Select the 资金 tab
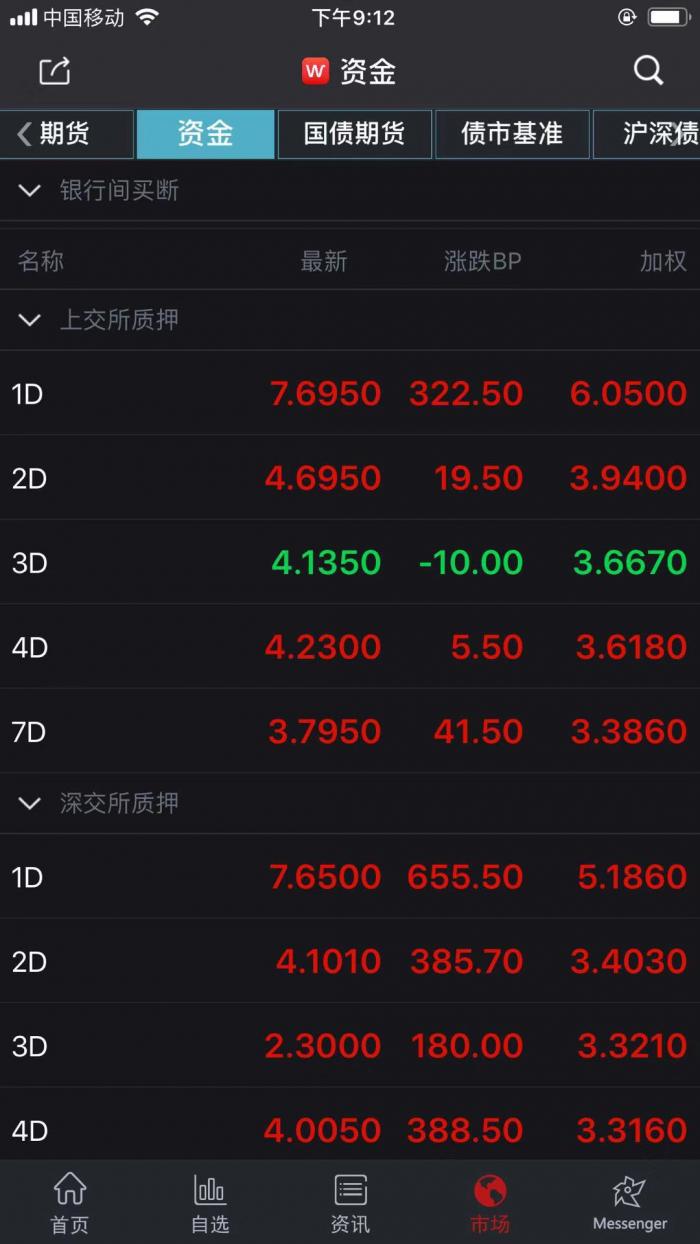Image resolution: width=700 pixels, height=1244 pixels. [x=205, y=134]
